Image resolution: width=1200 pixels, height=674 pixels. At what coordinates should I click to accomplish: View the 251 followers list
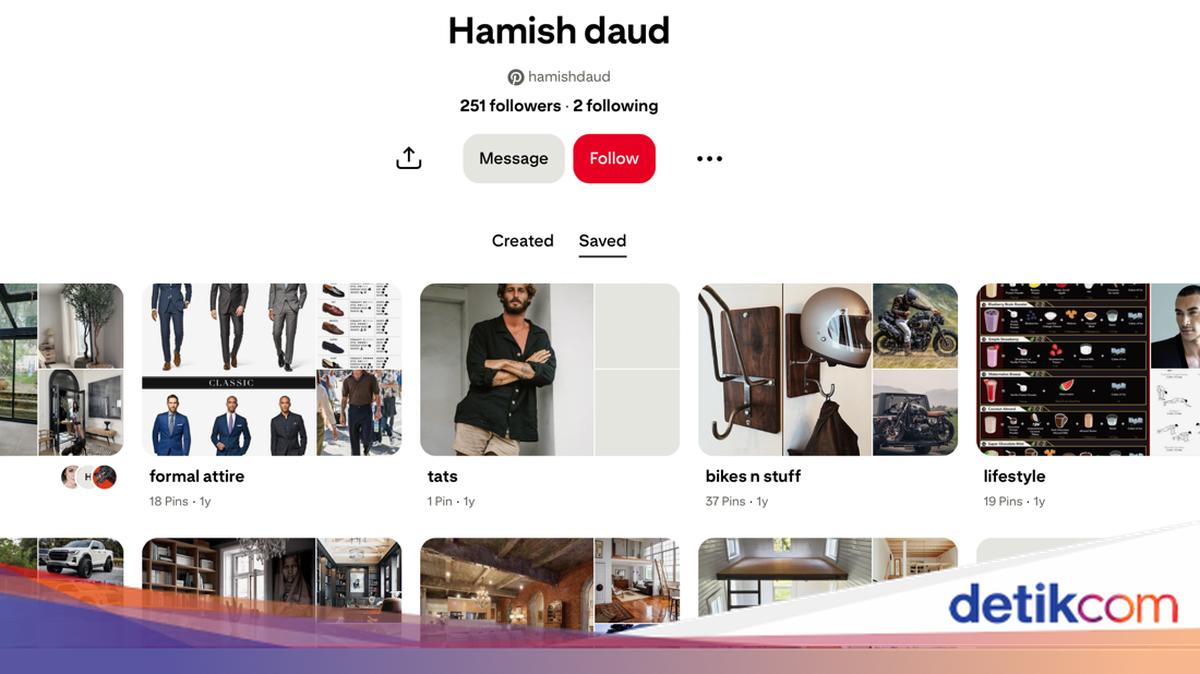pyautogui.click(x=510, y=106)
